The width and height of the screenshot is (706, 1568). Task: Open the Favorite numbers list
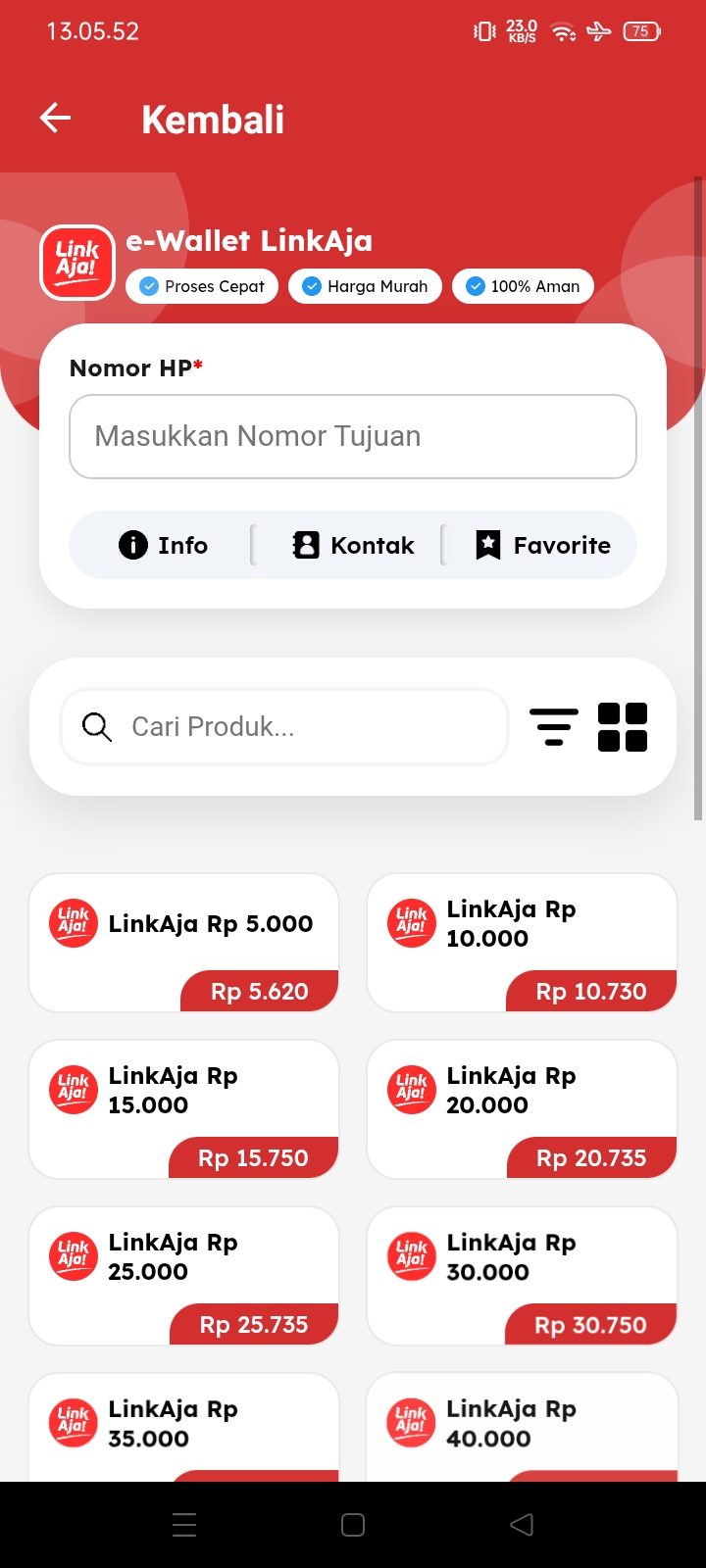(542, 545)
